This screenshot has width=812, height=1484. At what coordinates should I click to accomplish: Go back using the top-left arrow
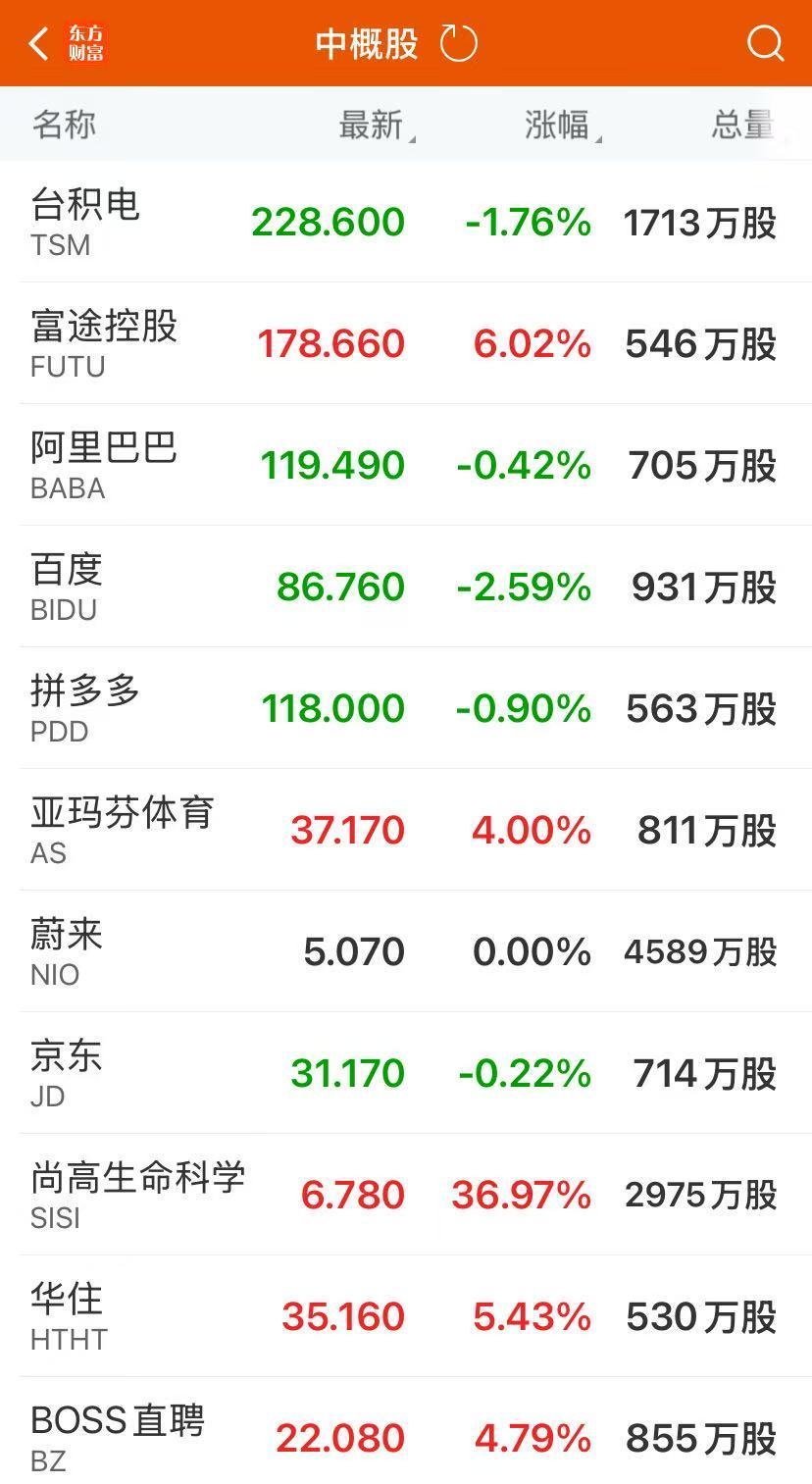[39, 44]
